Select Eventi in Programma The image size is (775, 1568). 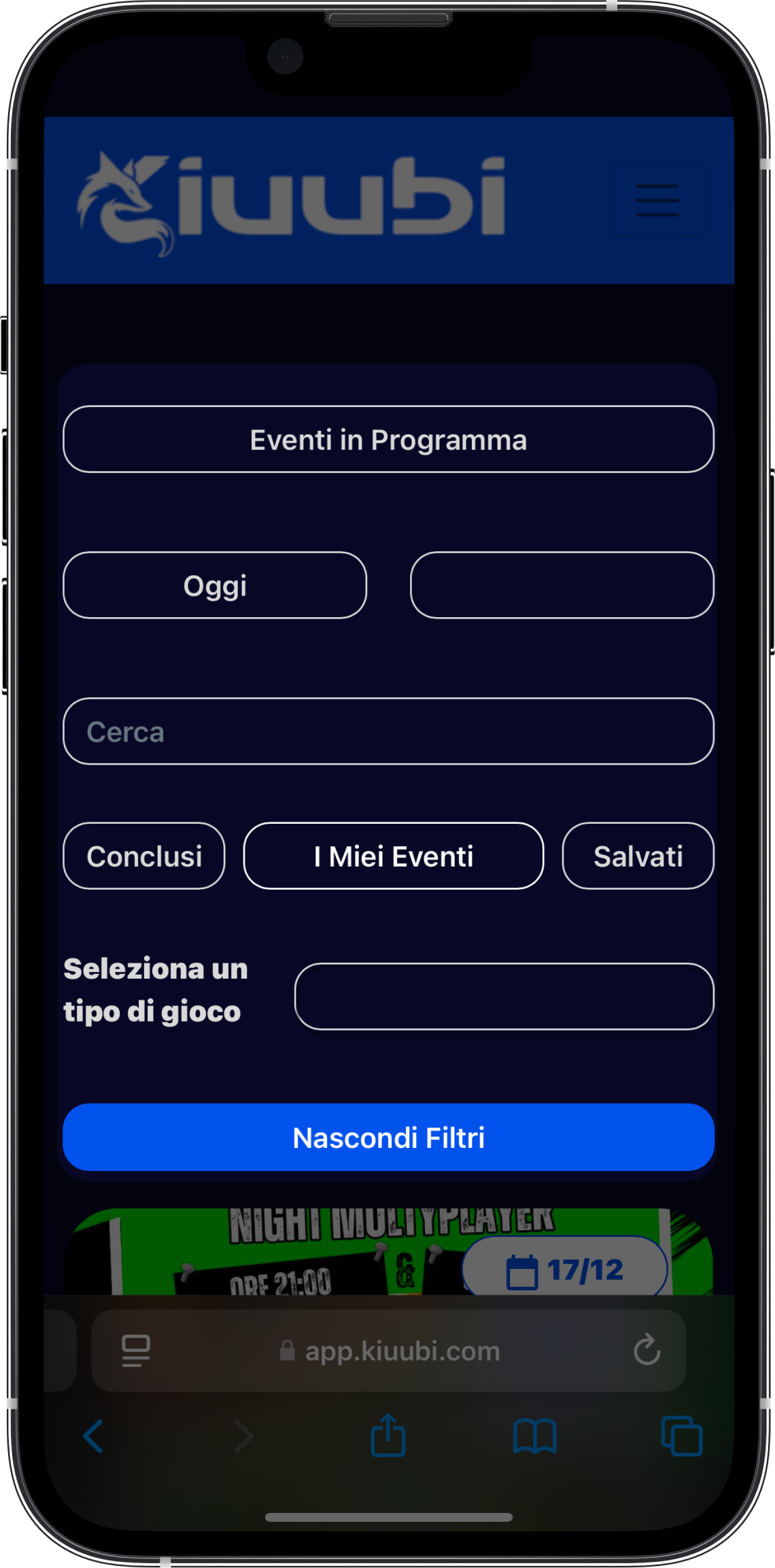pos(388,440)
